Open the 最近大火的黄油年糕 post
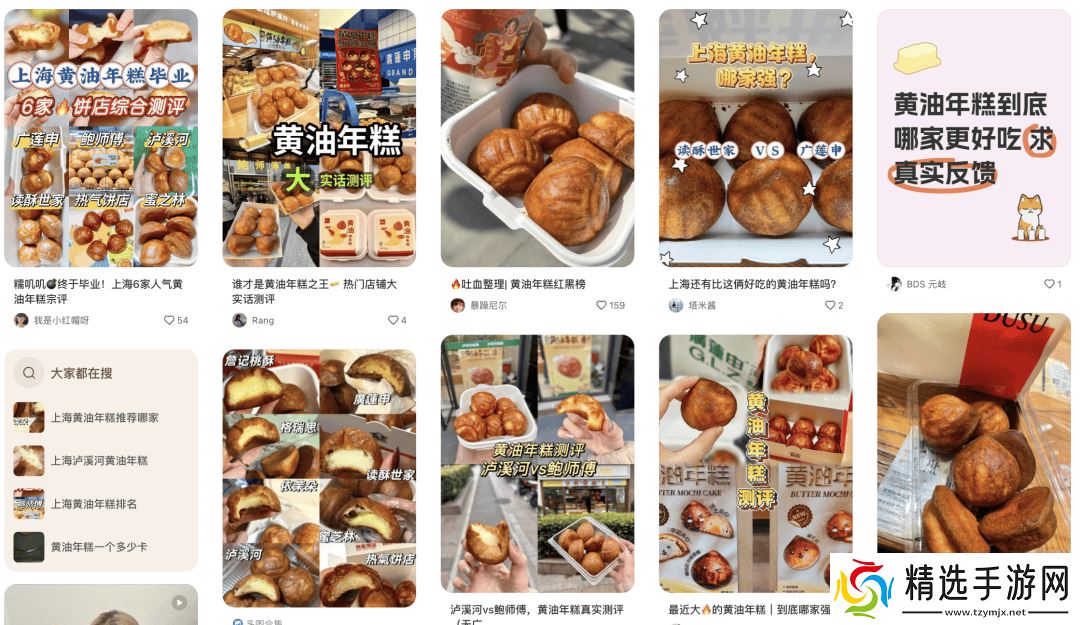Screen dimensions: 1080x625 755,463
